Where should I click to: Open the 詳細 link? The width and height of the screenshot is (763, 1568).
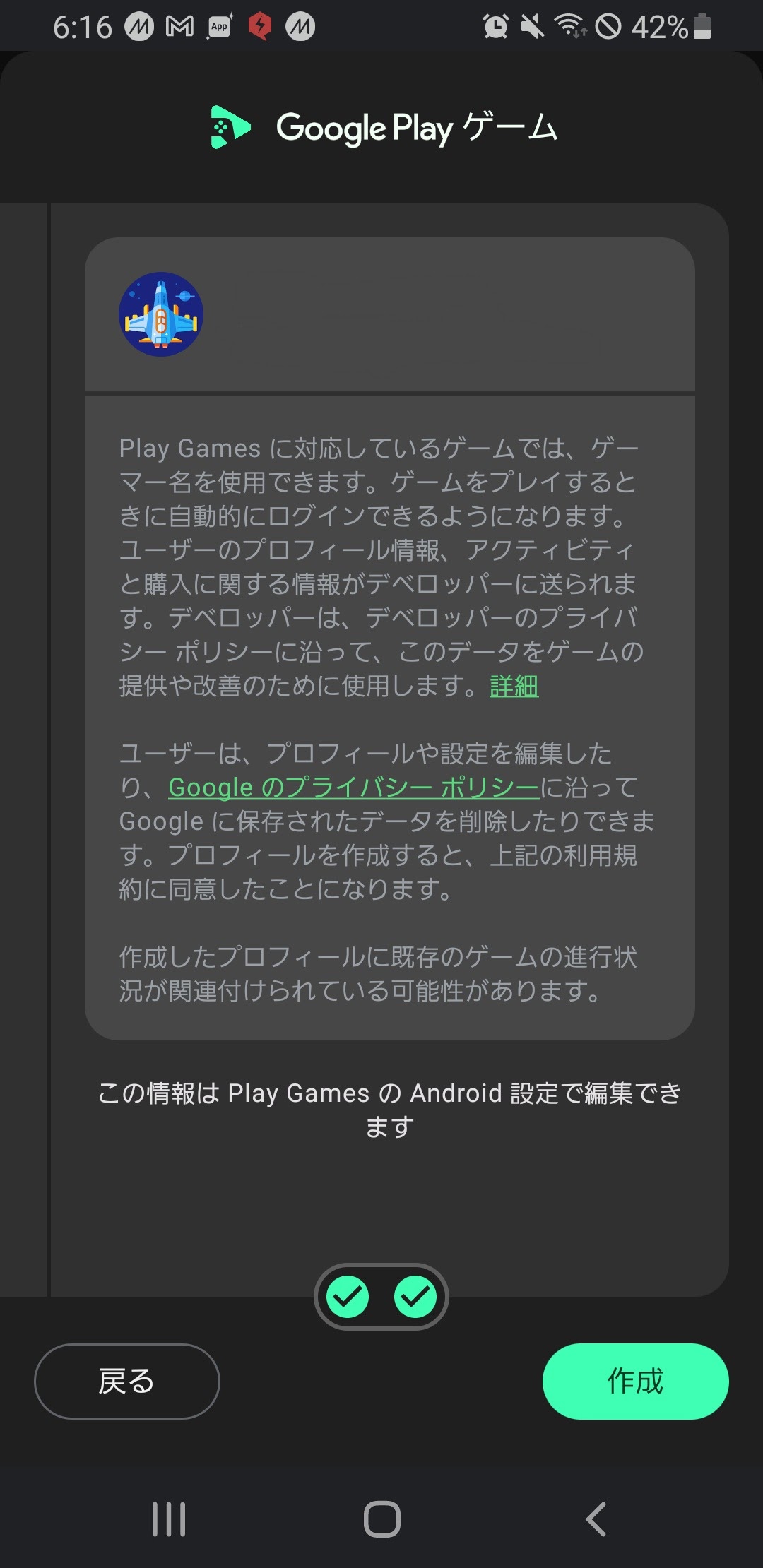coord(514,686)
